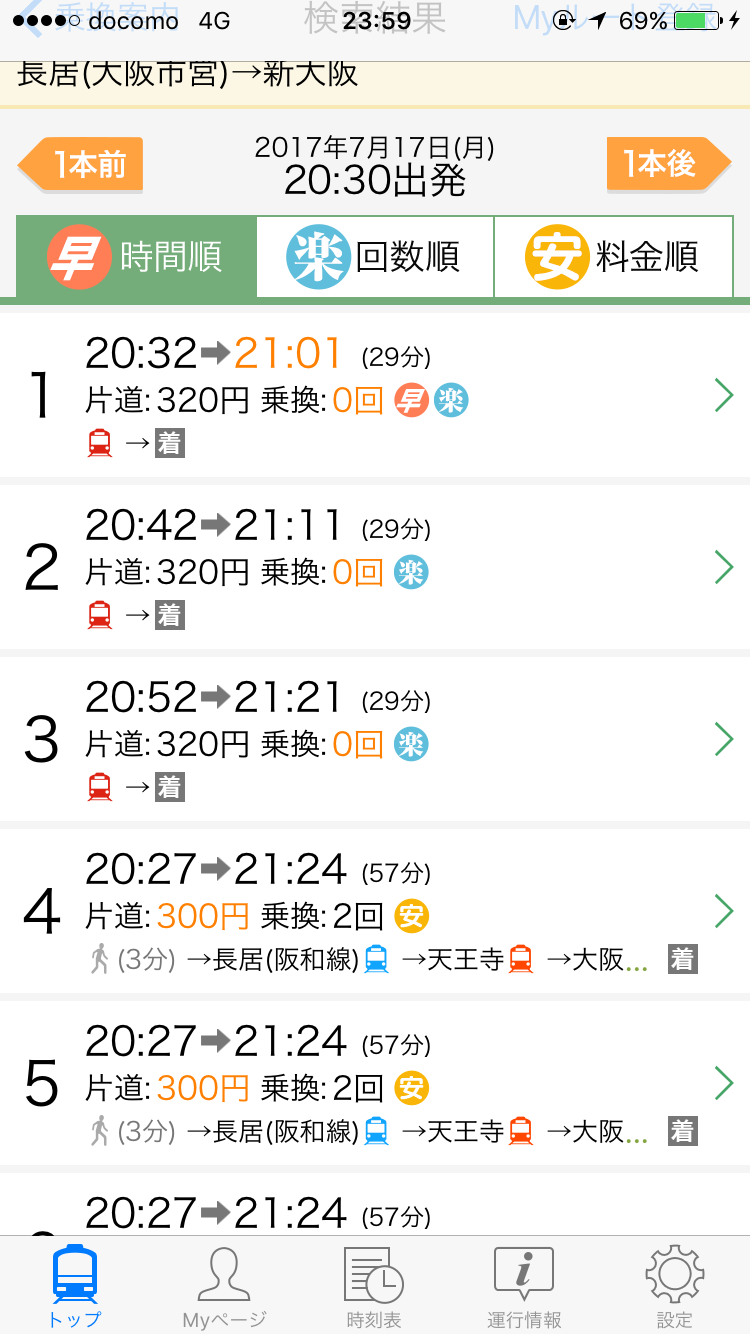Screen dimensions: 750x1334
Task: Open the Myページ tab
Action: pos(224,1286)
